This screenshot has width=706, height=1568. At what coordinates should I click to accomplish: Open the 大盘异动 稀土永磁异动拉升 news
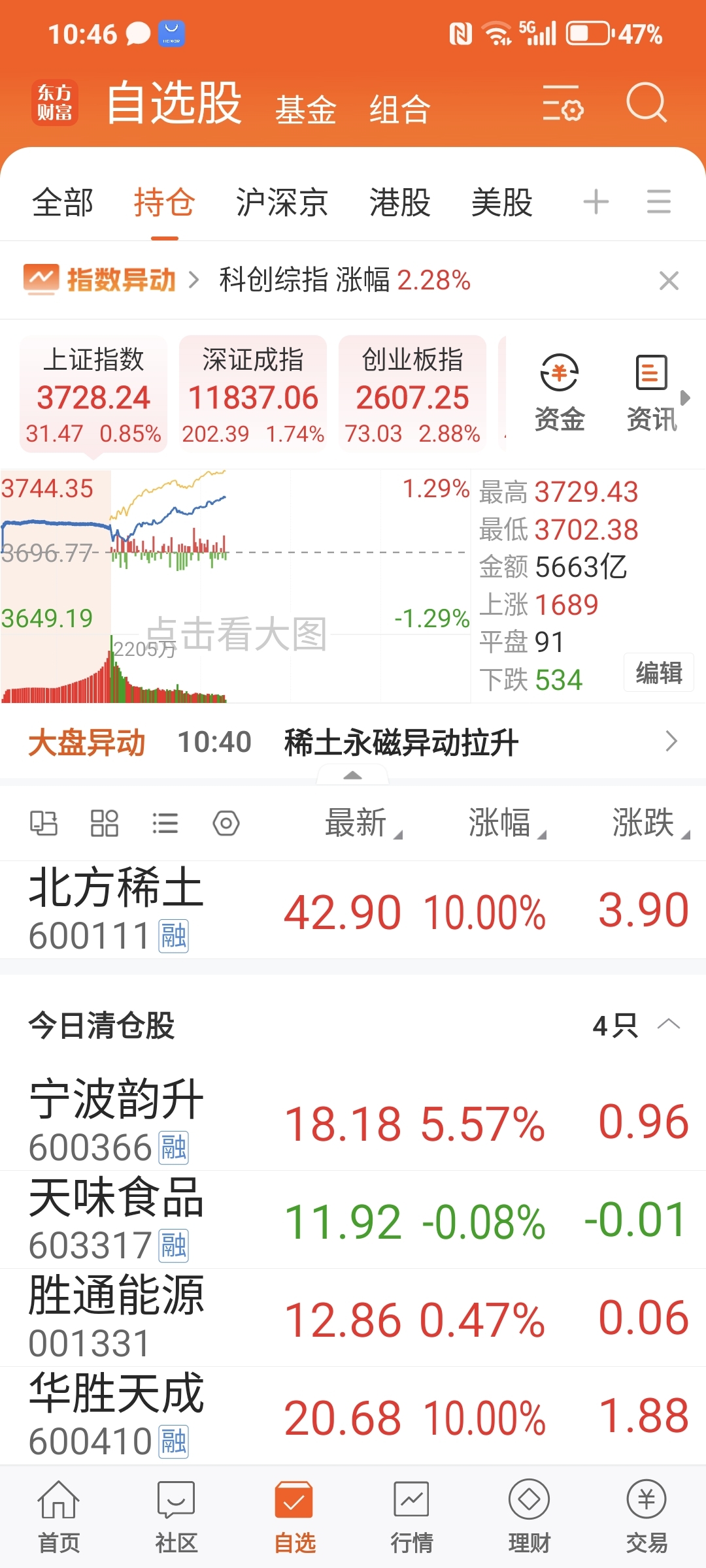[353, 742]
